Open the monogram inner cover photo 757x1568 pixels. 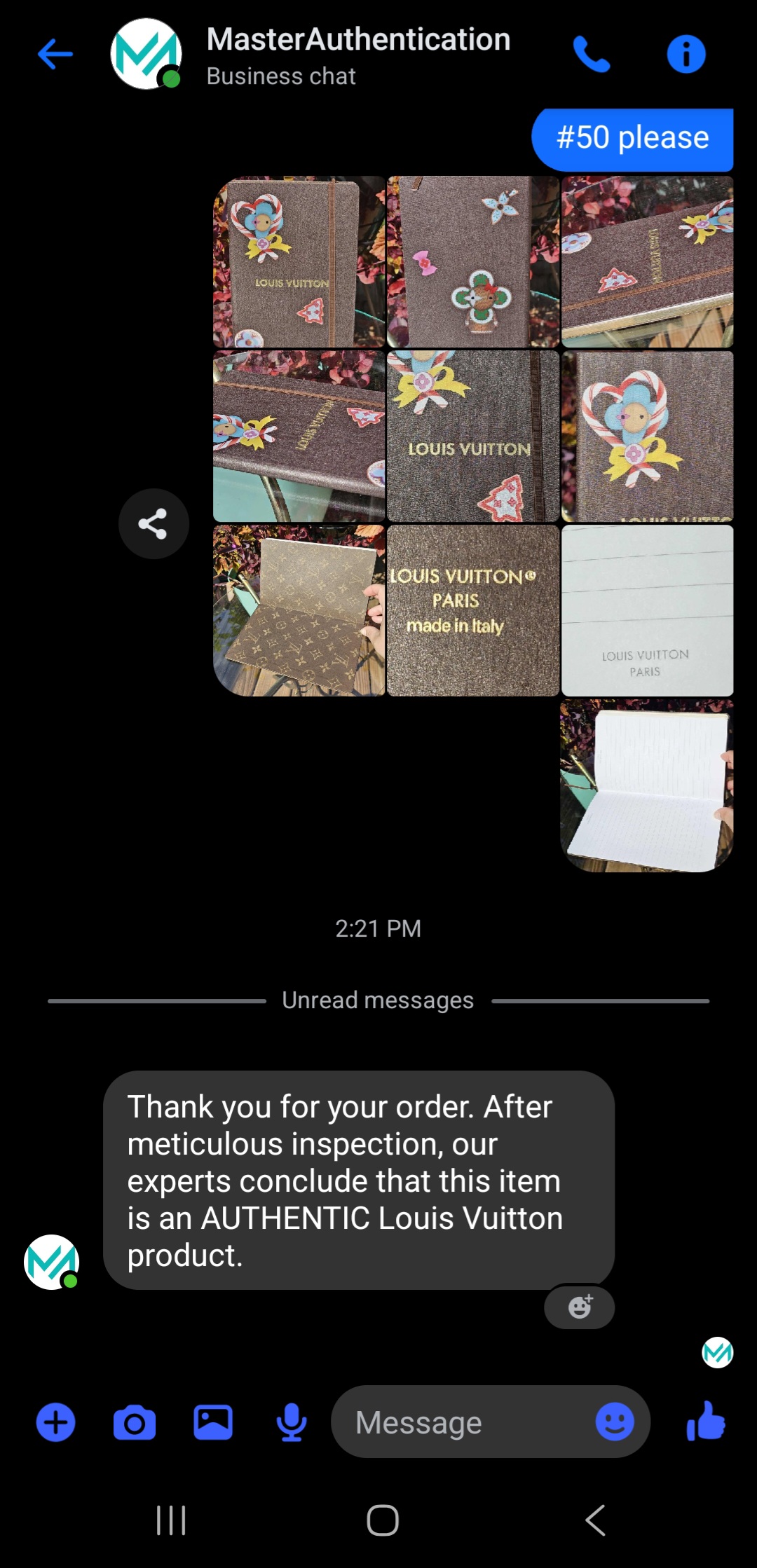click(299, 610)
